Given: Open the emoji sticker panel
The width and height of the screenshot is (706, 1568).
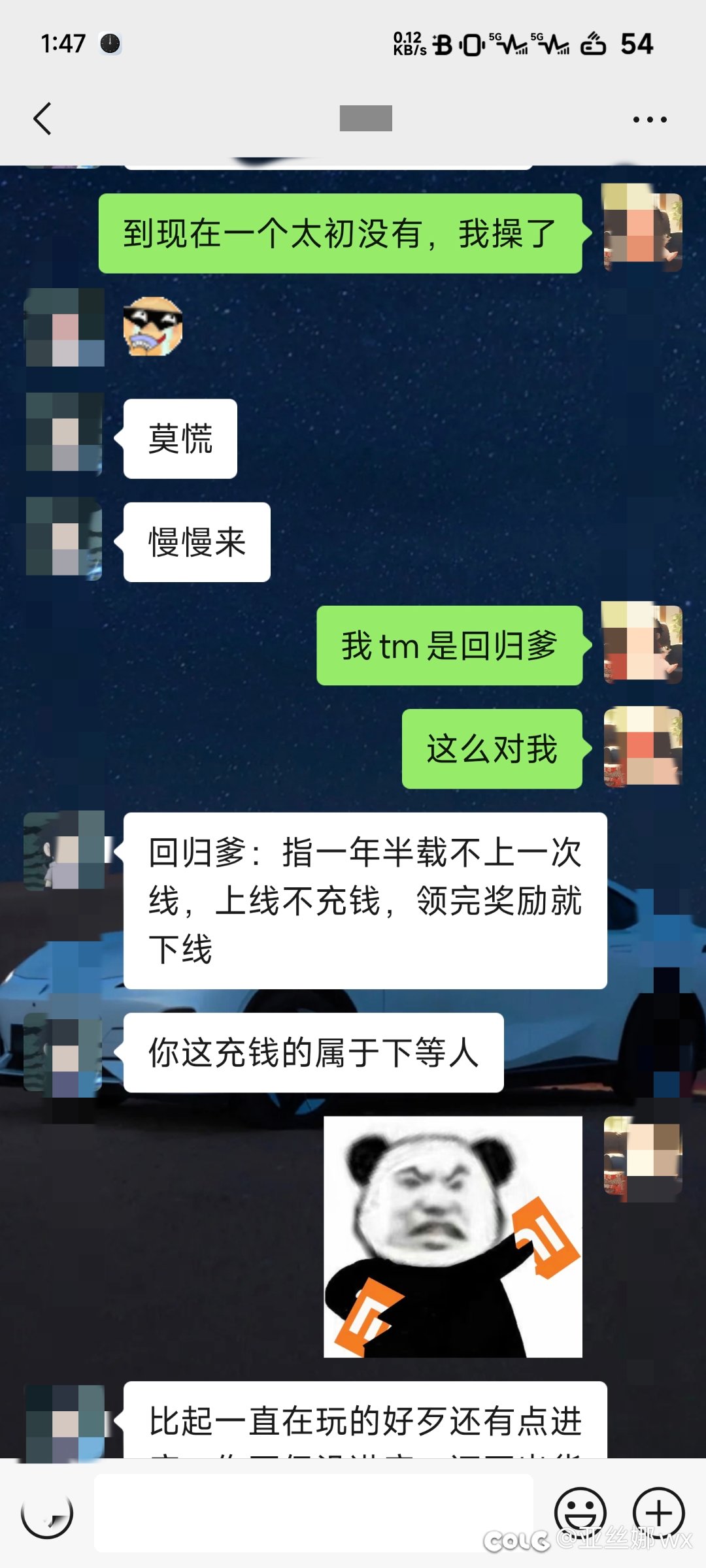Looking at the screenshot, I should pyautogui.click(x=580, y=1512).
